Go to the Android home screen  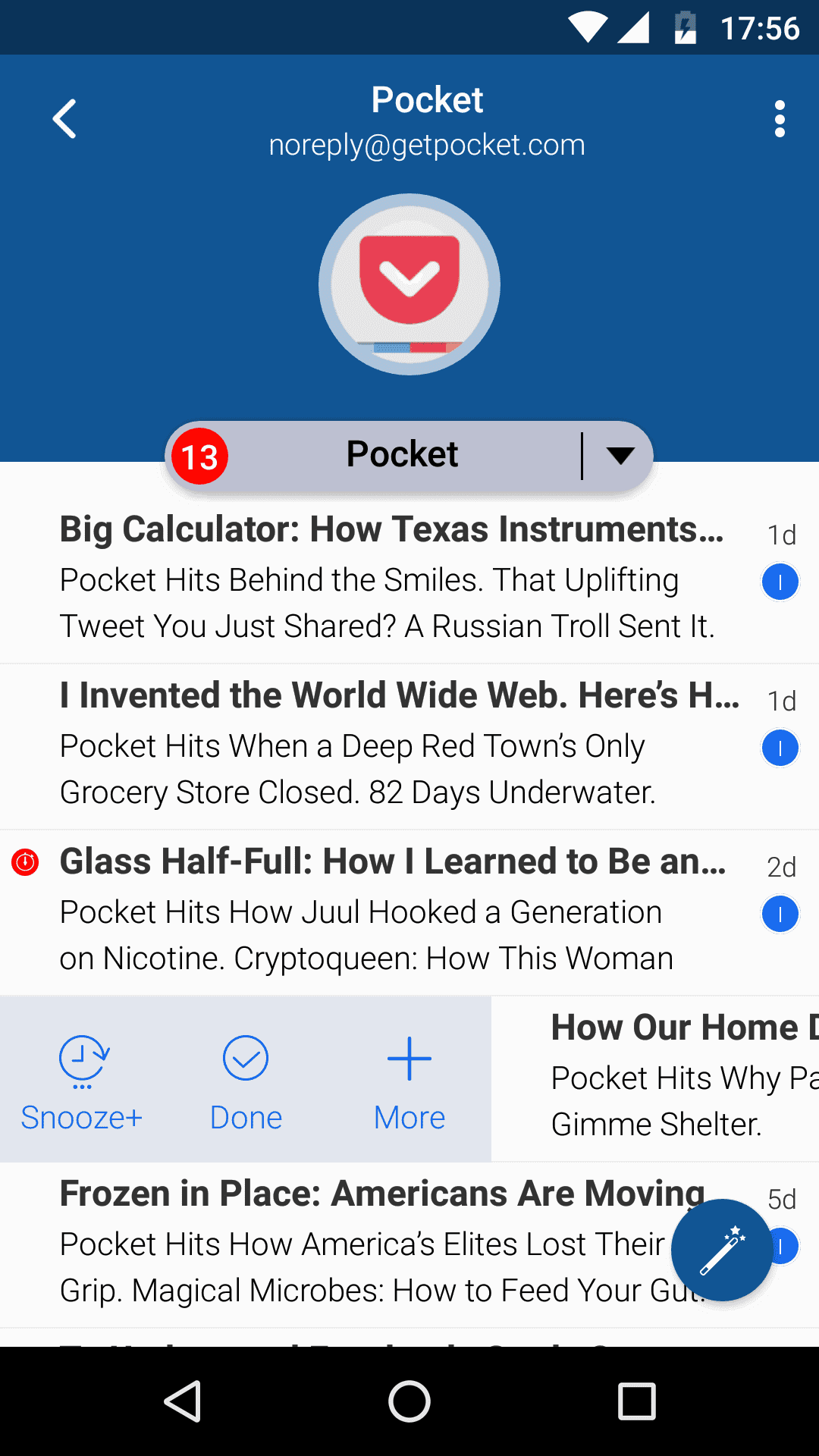point(409,1401)
